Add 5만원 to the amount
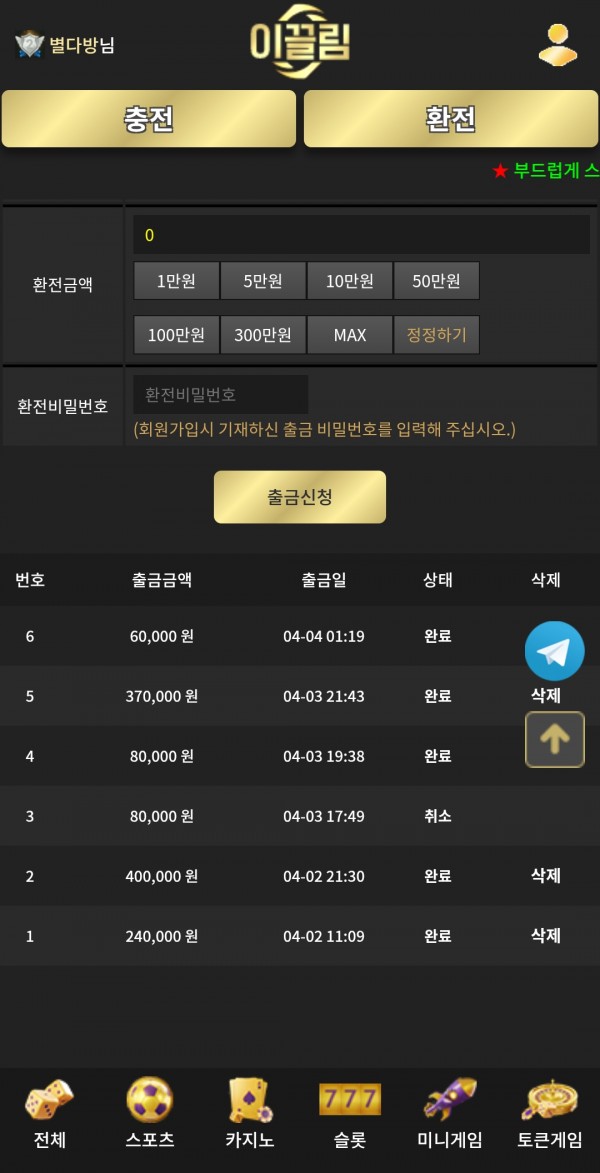Viewport: 600px width, 1173px height. click(263, 281)
